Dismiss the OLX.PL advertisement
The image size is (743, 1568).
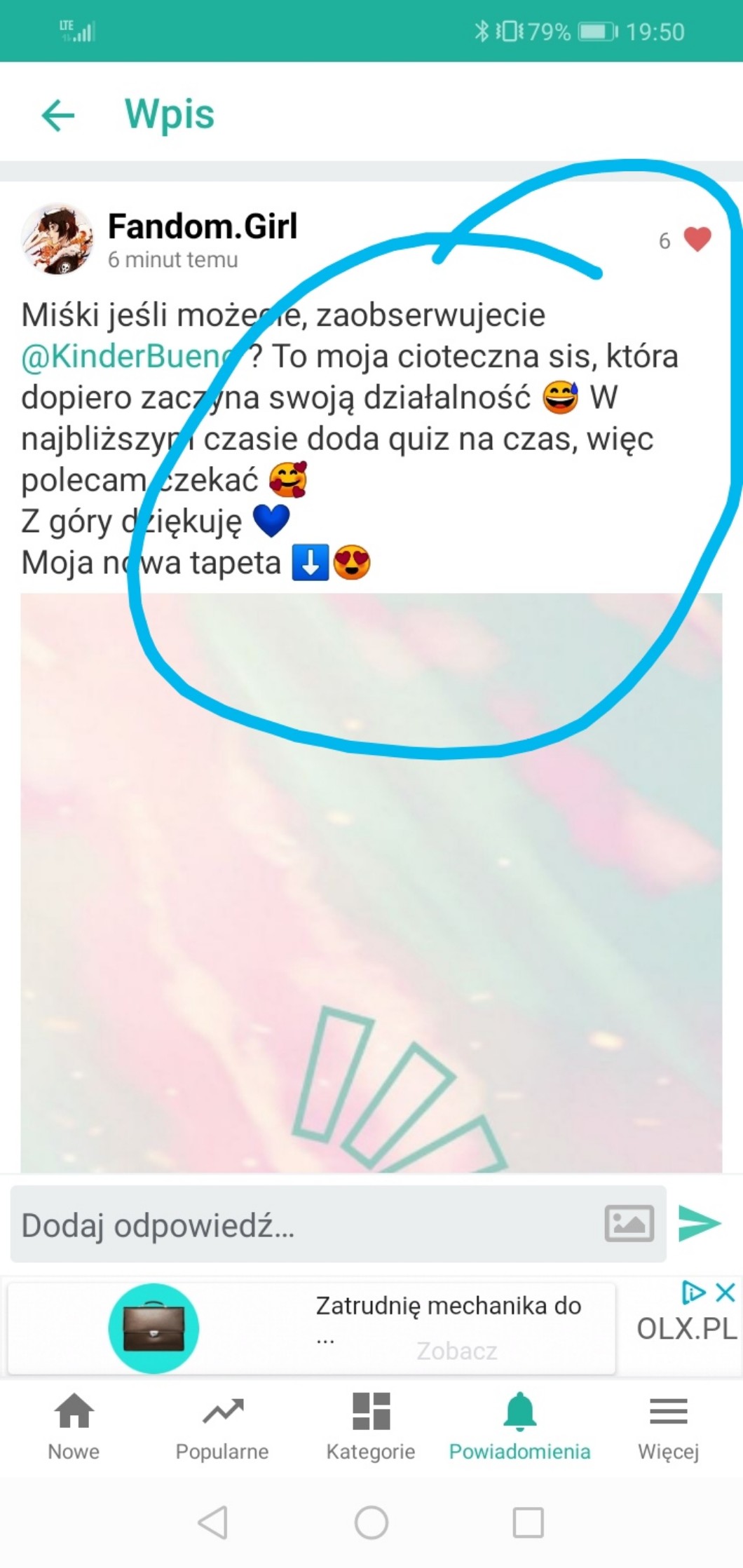(x=725, y=1292)
